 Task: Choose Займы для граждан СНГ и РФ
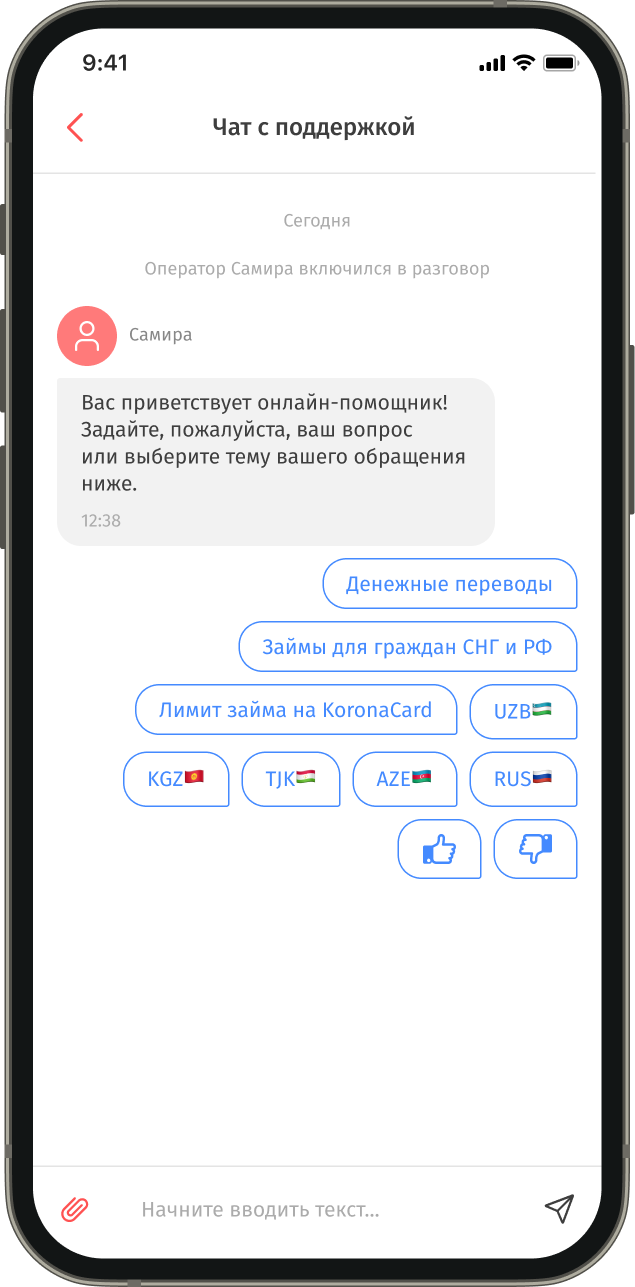[407, 647]
